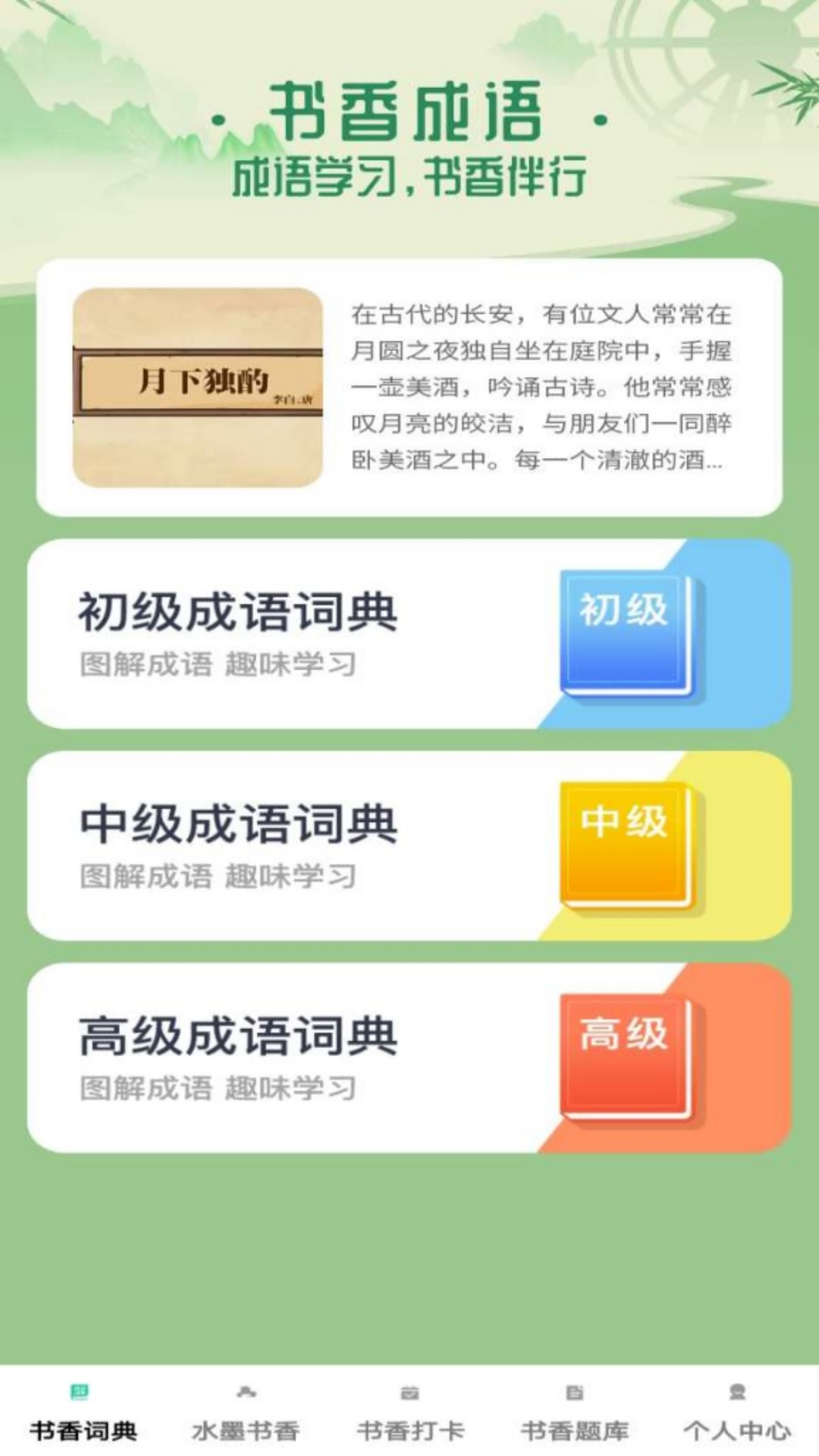
Task: Open 初级成语词典
Action: [x=409, y=634]
